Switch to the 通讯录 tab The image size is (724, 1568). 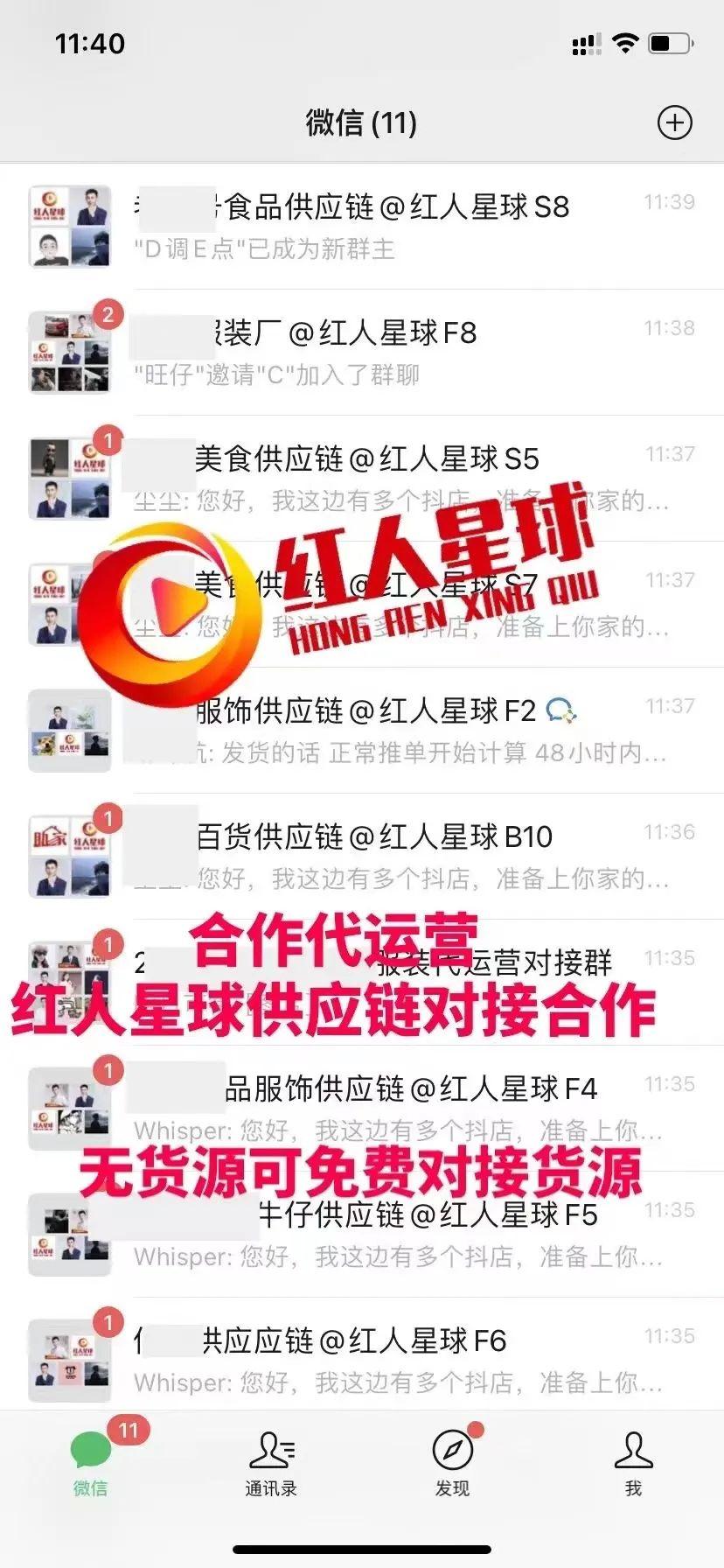(x=271, y=1463)
